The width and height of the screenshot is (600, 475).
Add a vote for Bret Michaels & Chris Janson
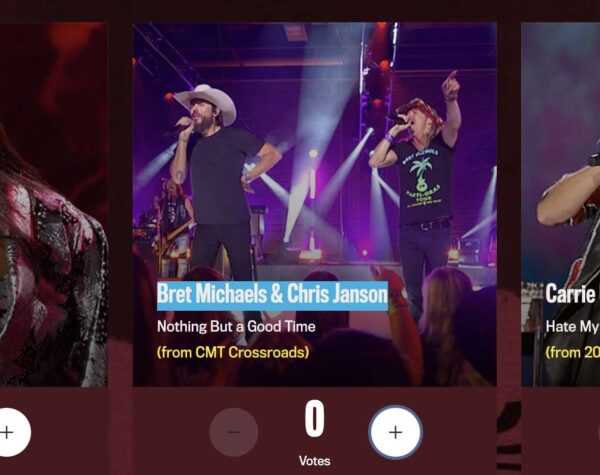click(x=395, y=432)
